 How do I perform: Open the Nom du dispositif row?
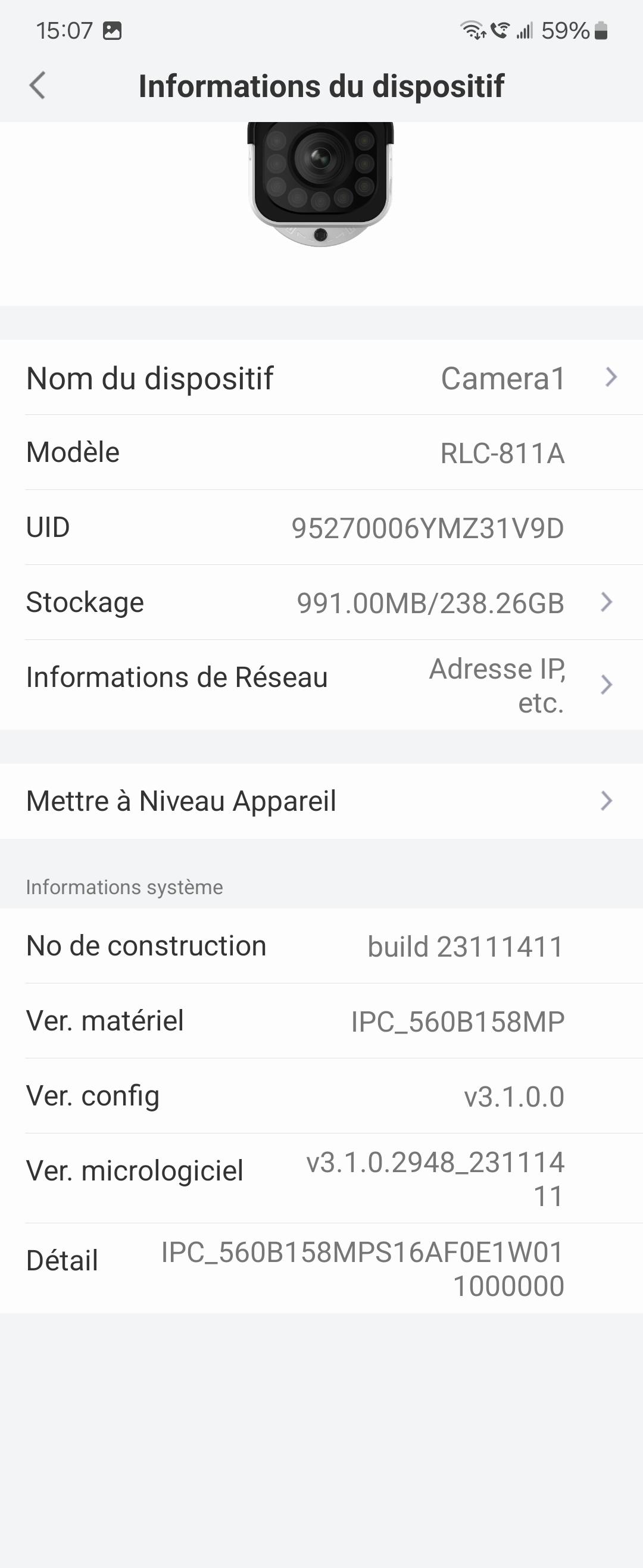[x=321, y=378]
